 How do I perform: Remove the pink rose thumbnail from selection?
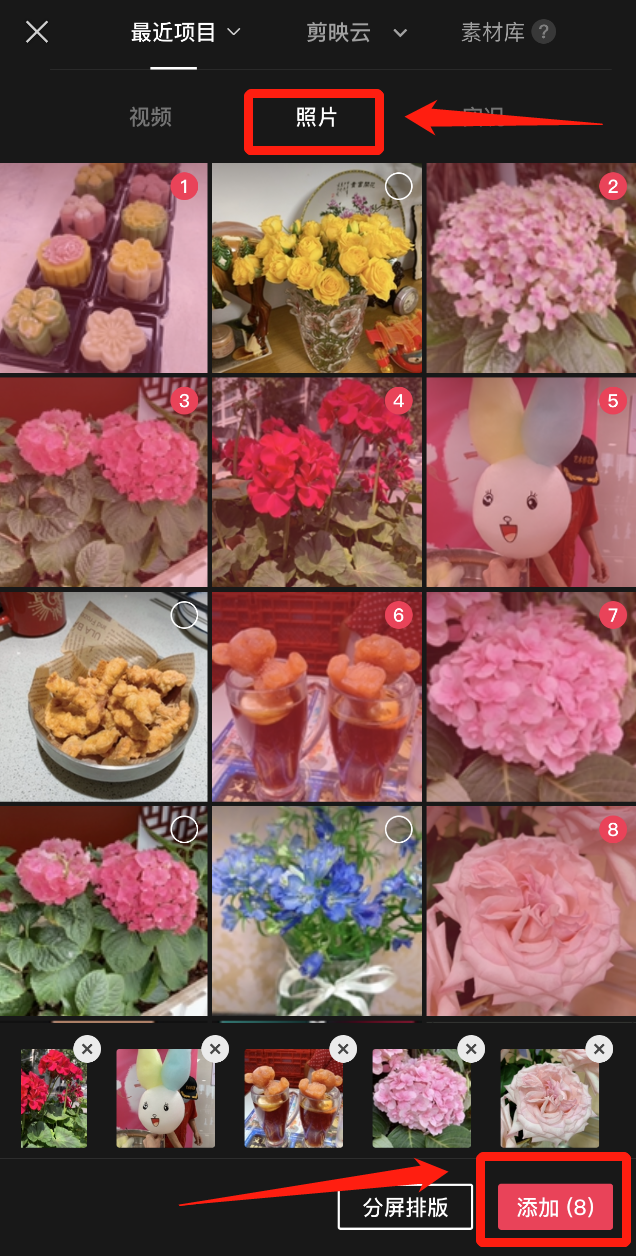(x=599, y=1048)
